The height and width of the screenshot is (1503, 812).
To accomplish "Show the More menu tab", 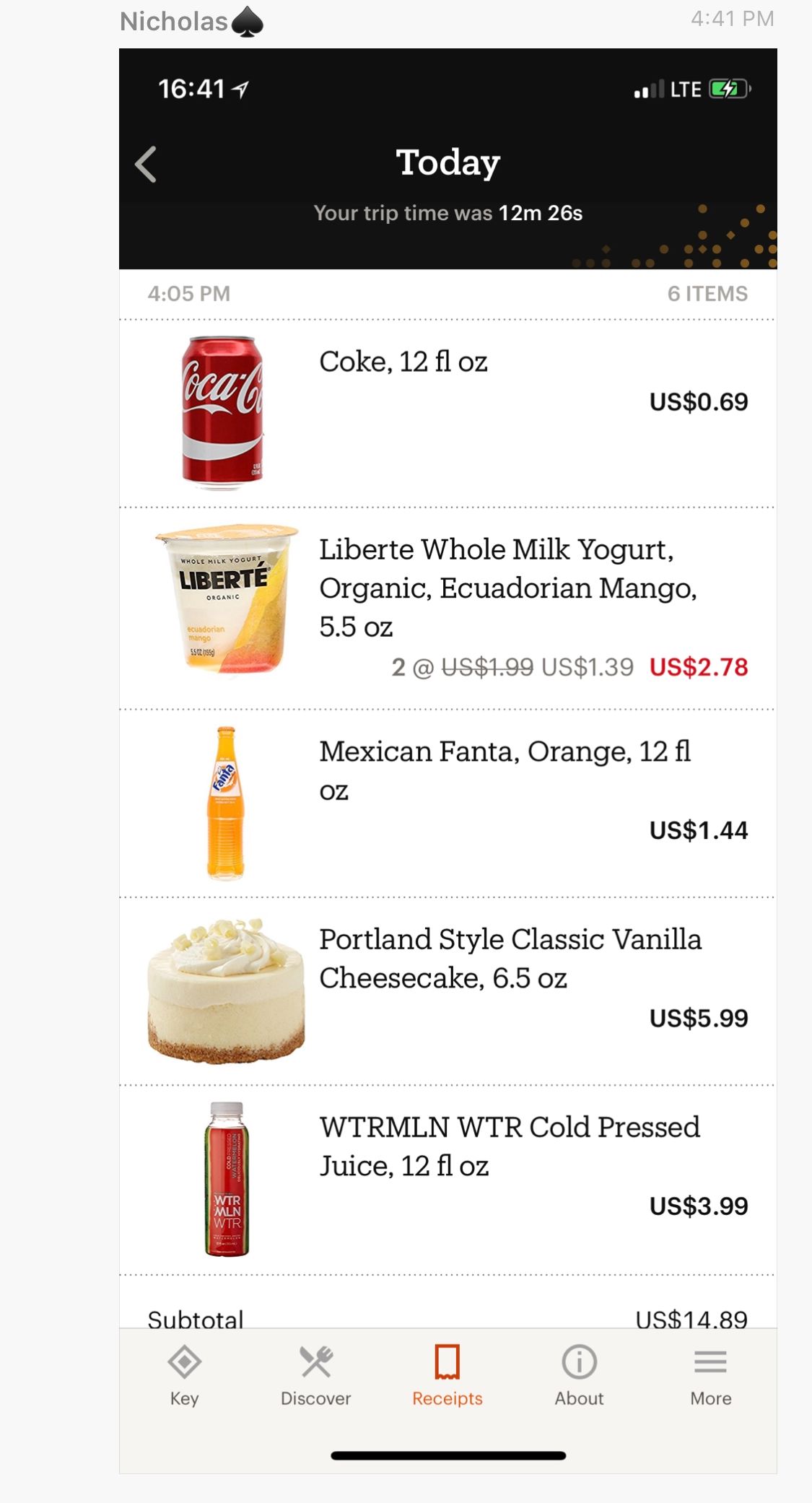I will pyautogui.click(x=710, y=1375).
